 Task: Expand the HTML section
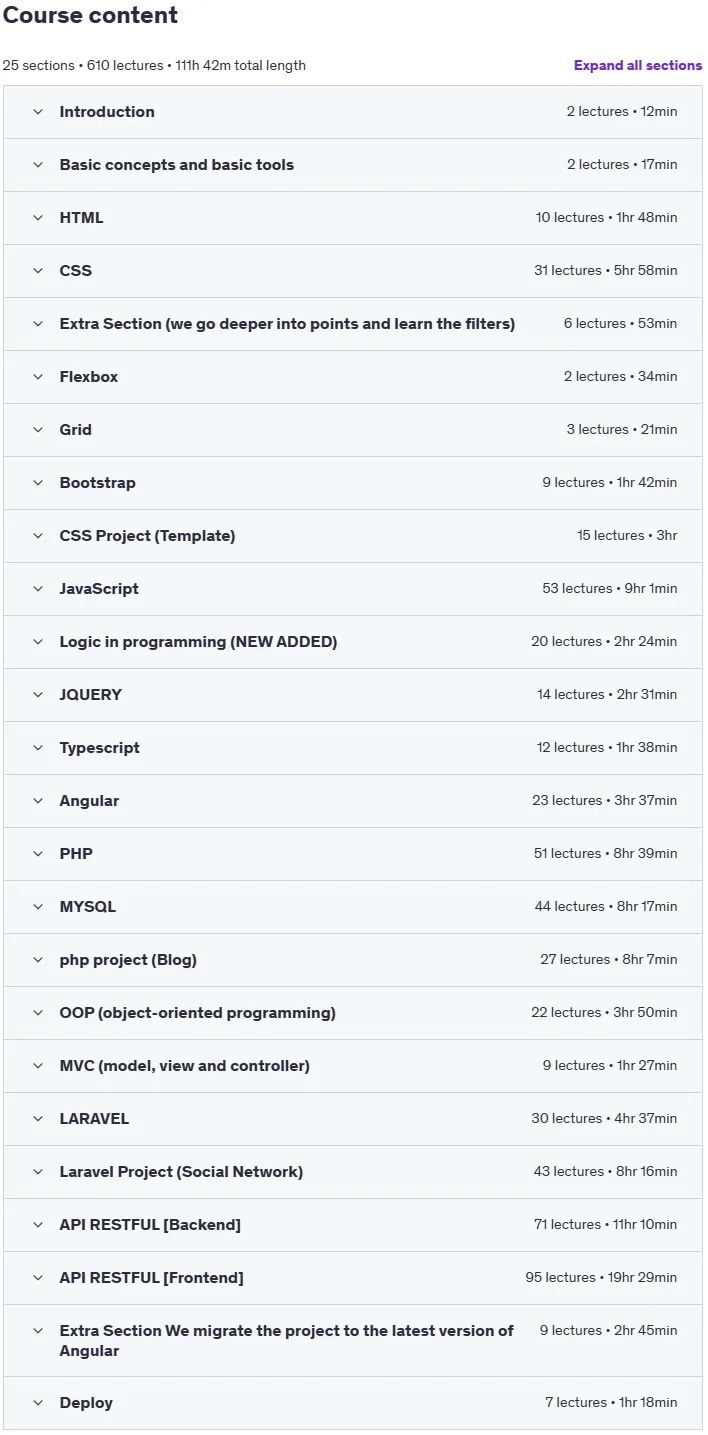(x=353, y=218)
